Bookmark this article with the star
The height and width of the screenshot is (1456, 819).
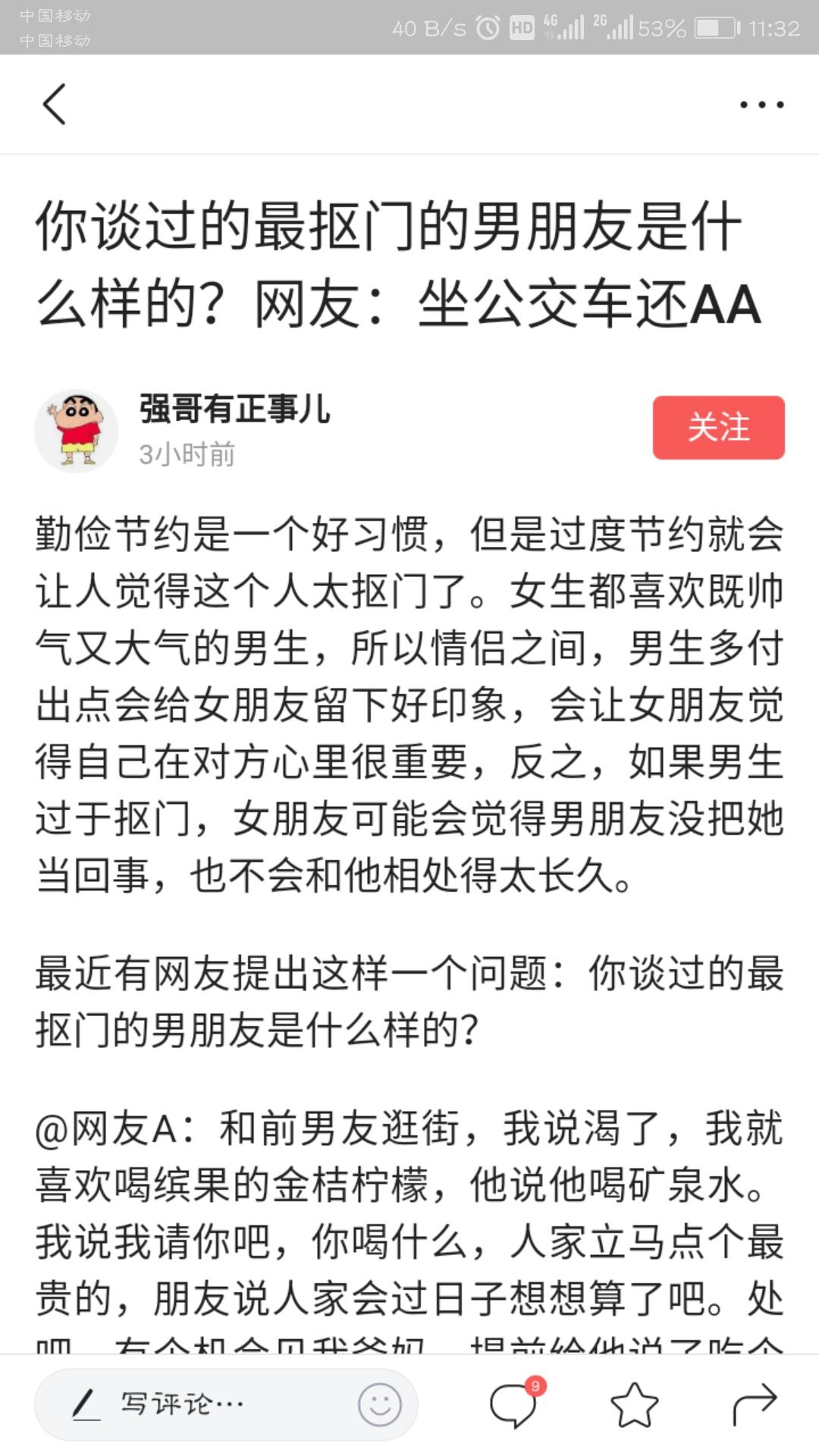tap(634, 1404)
